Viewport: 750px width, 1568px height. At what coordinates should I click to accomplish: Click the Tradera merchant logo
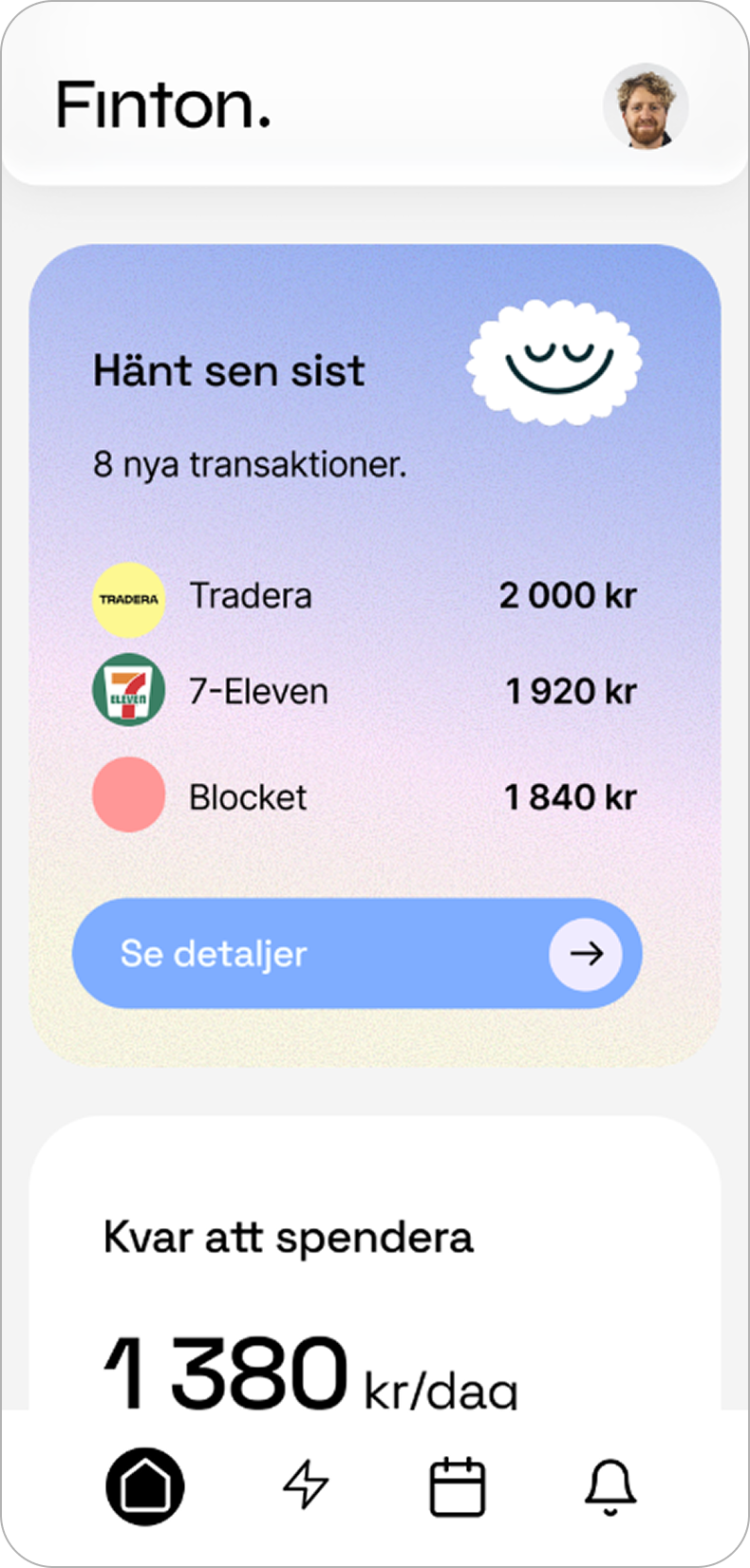(x=129, y=598)
